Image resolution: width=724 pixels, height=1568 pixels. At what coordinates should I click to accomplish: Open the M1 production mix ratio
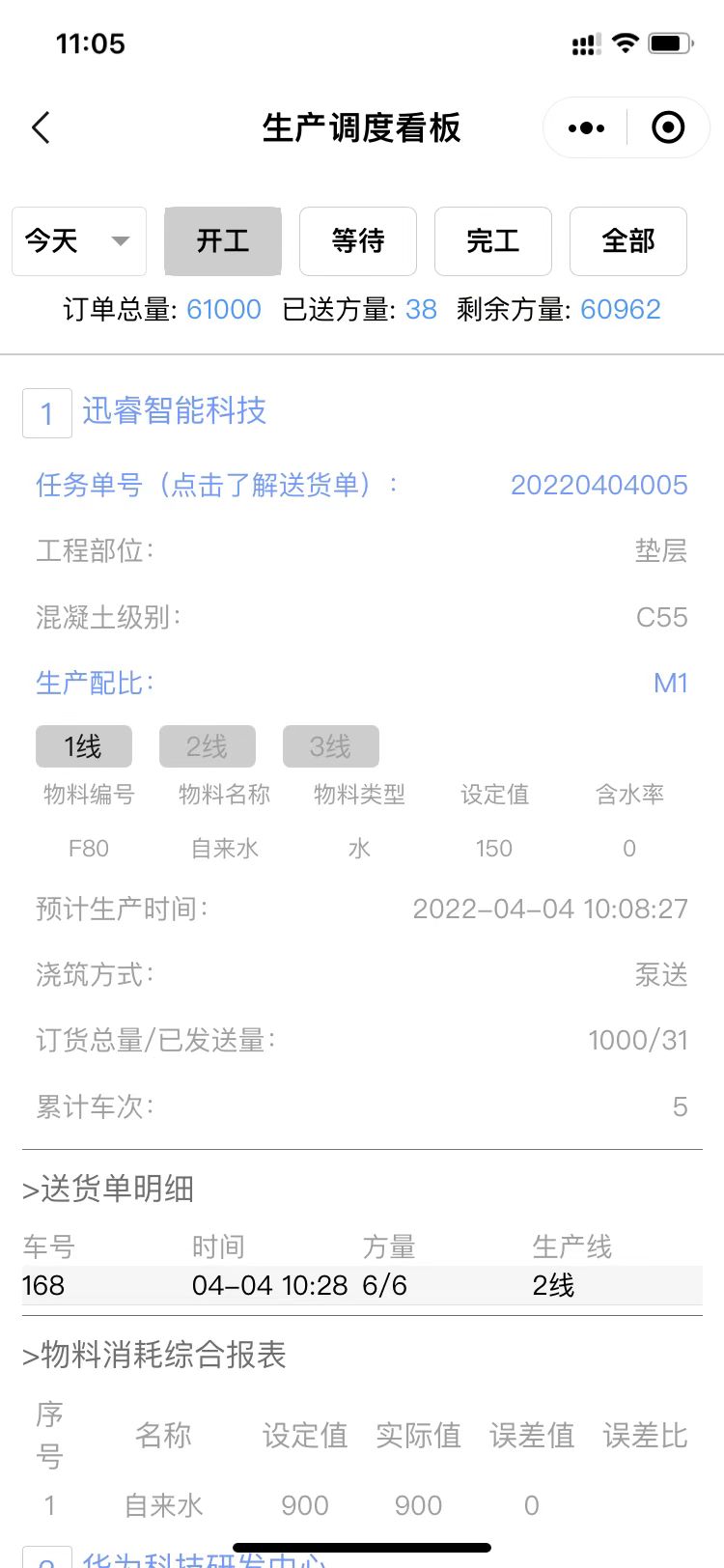[670, 684]
